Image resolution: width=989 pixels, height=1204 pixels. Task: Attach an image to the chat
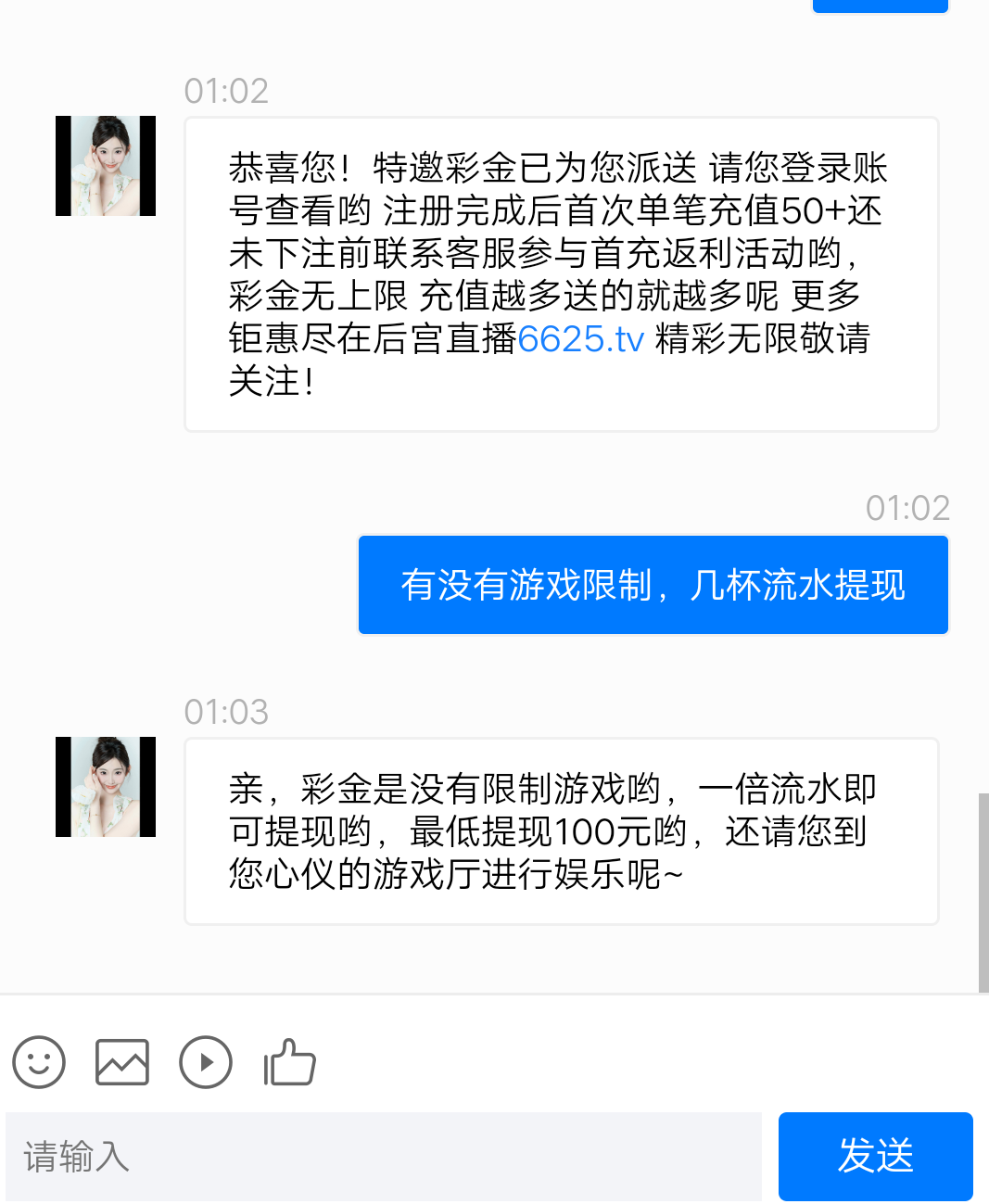pyautogui.click(x=122, y=1062)
